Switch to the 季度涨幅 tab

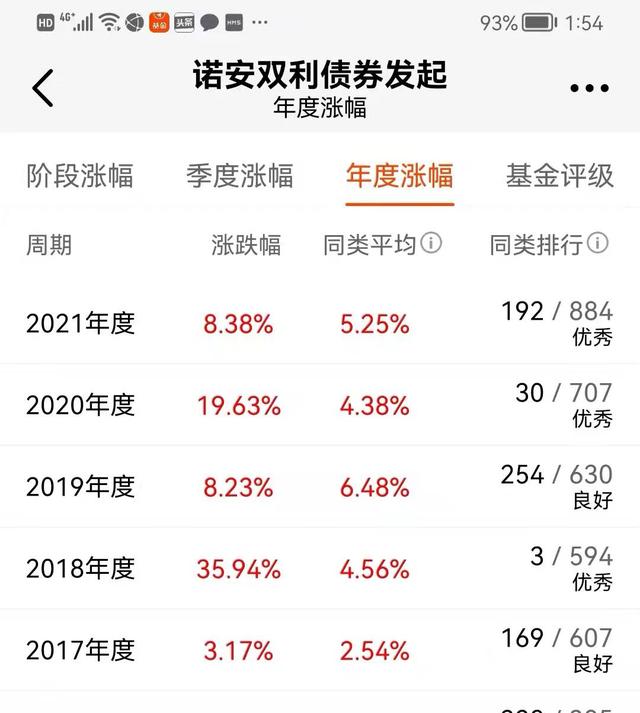(240, 176)
